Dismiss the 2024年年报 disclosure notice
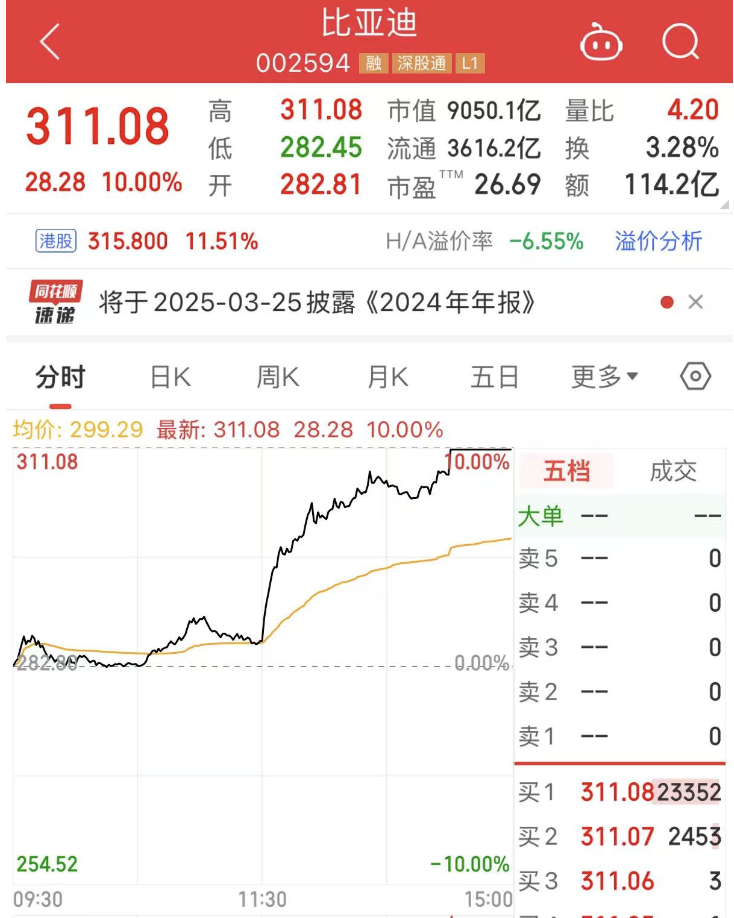The height and width of the screenshot is (918, 734). click(x=696, y=302)
